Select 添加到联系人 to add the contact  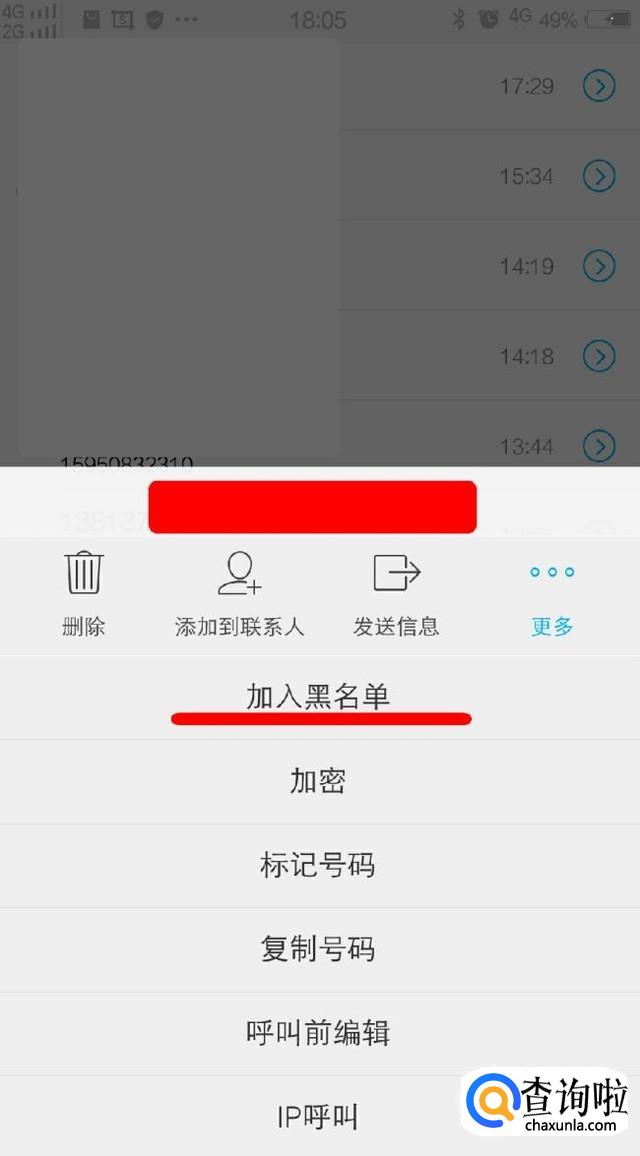(240, 593)
